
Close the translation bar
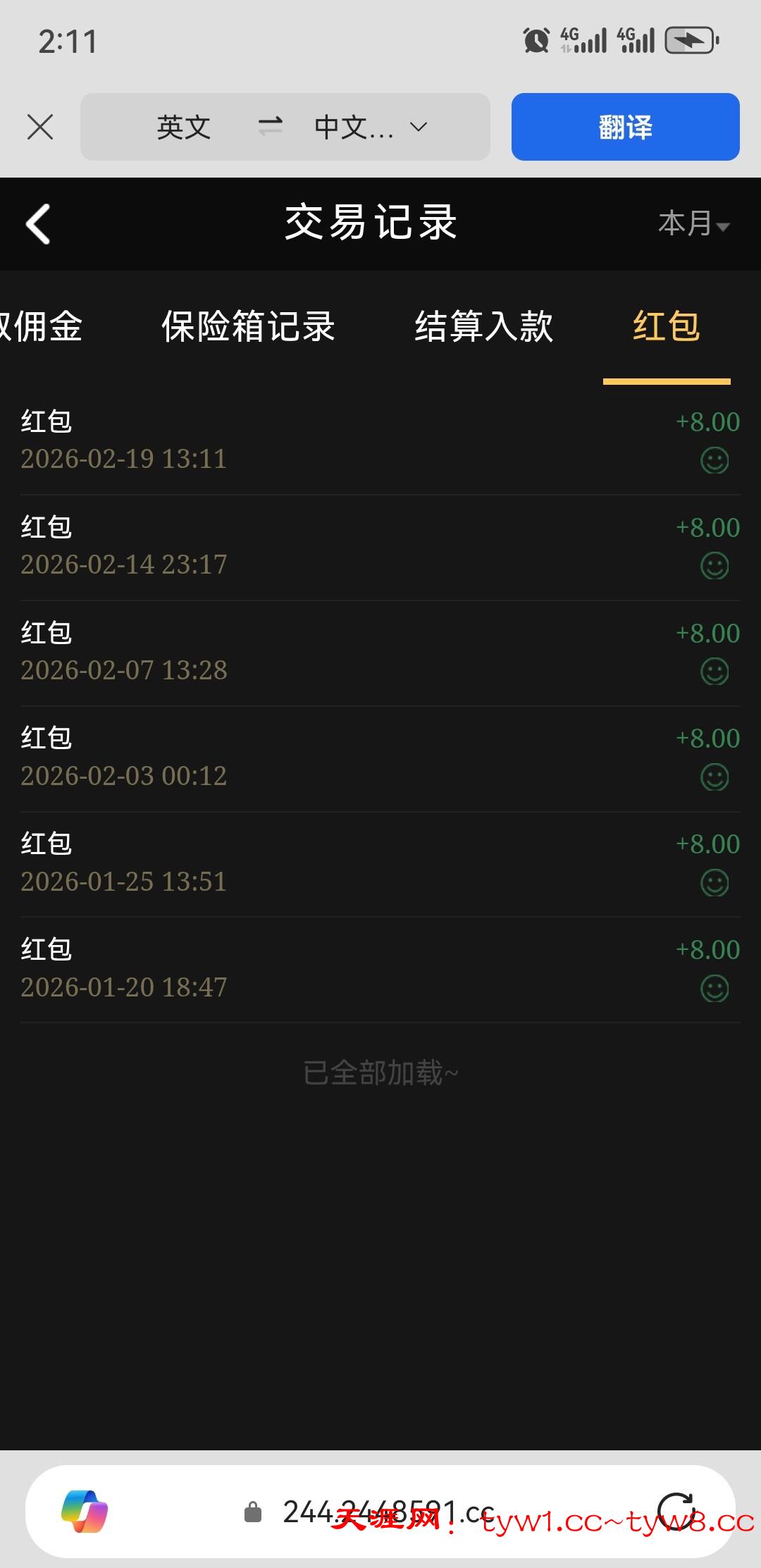40,128
